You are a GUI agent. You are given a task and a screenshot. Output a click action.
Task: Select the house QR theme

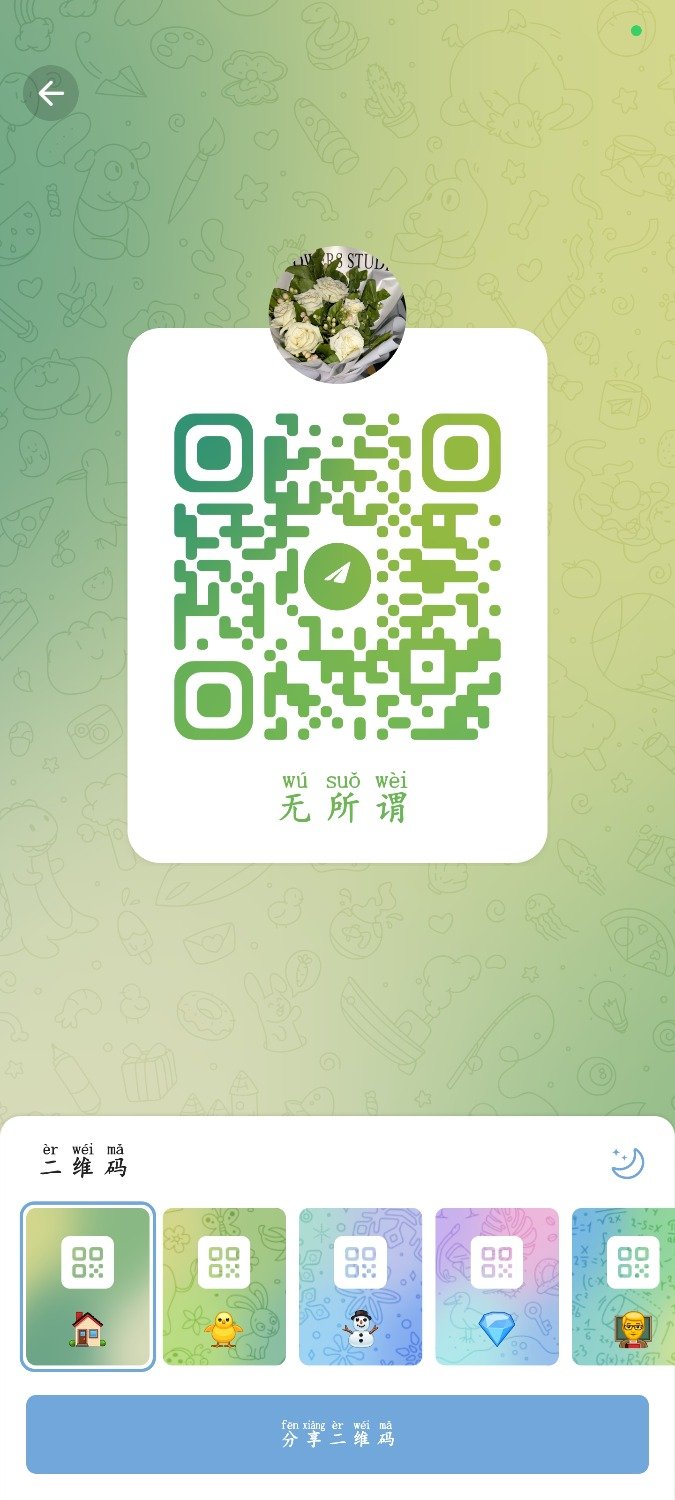coord(88,1286)
